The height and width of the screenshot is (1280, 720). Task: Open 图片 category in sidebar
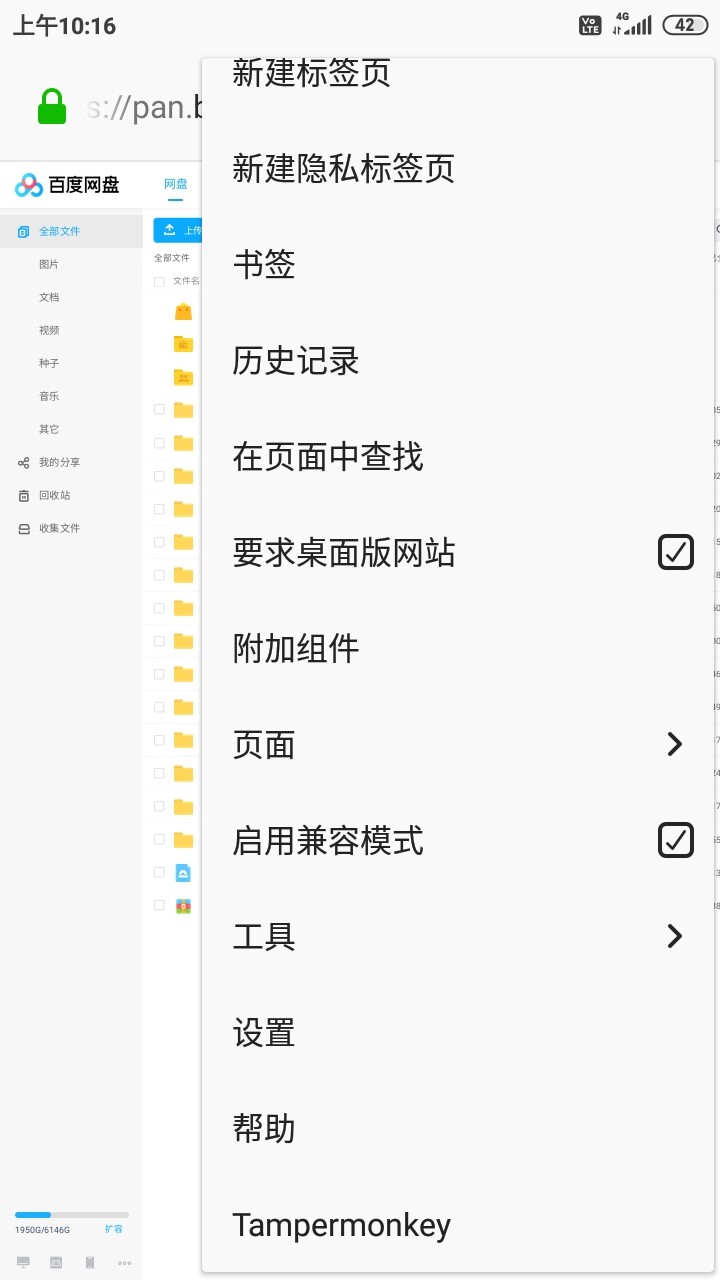click(x=49, y=264)
